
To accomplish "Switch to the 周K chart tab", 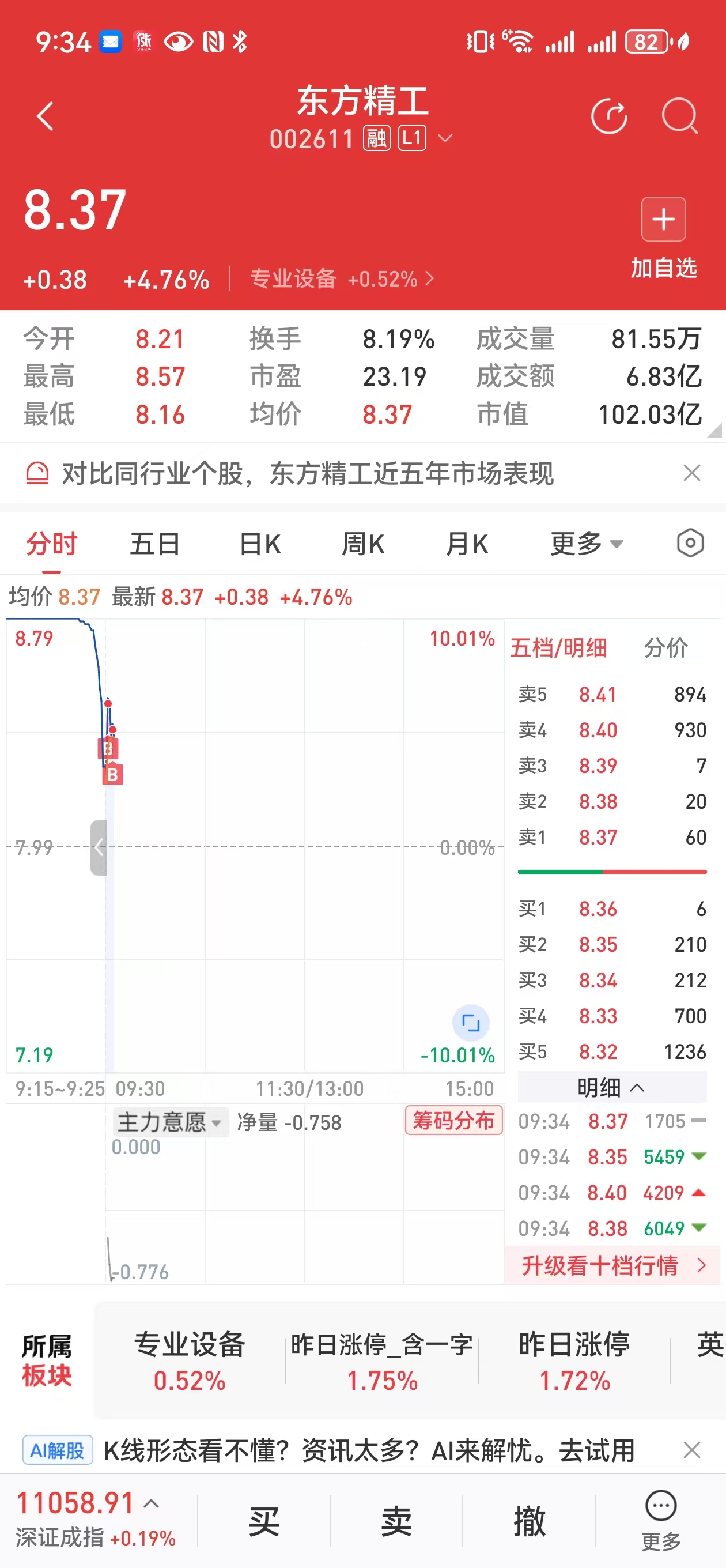I will 364,544.
